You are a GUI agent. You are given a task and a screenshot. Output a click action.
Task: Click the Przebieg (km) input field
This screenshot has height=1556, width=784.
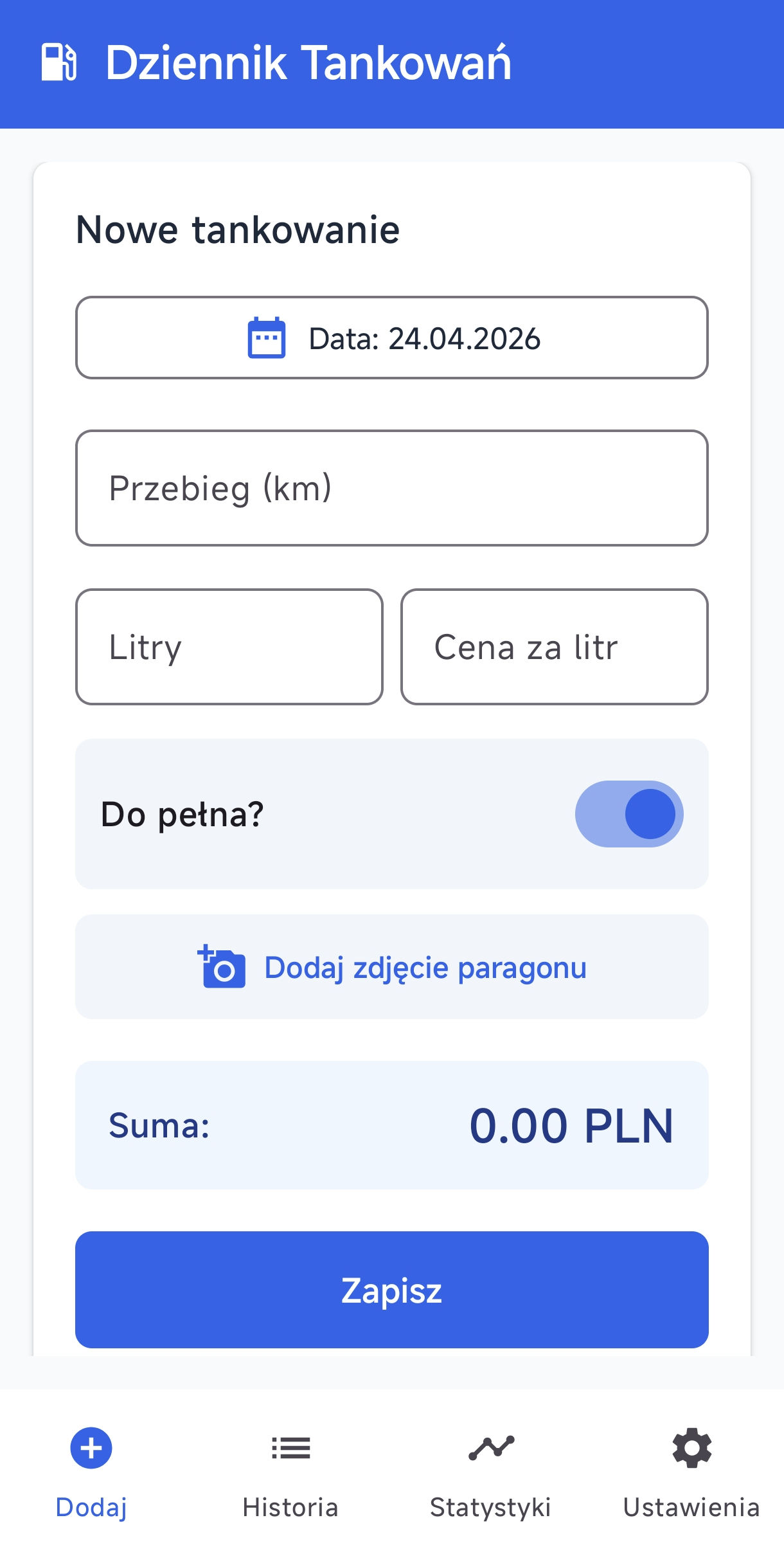391,487
